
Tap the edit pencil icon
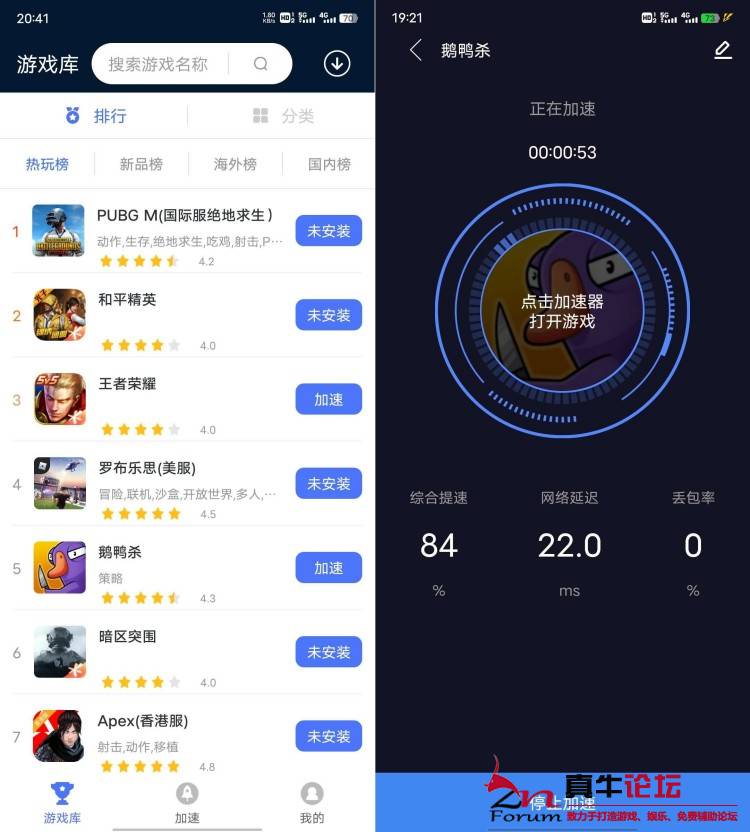pos(722,50)
